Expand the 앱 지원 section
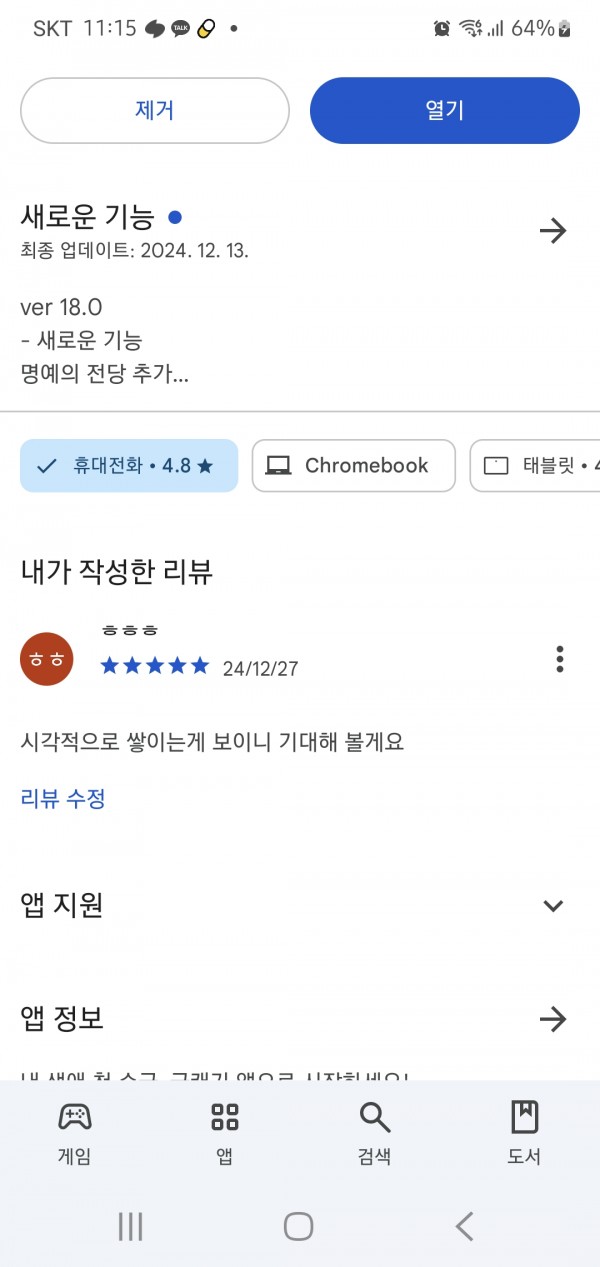This screenshot has height=1267, width=600. [x=553, y=906]
